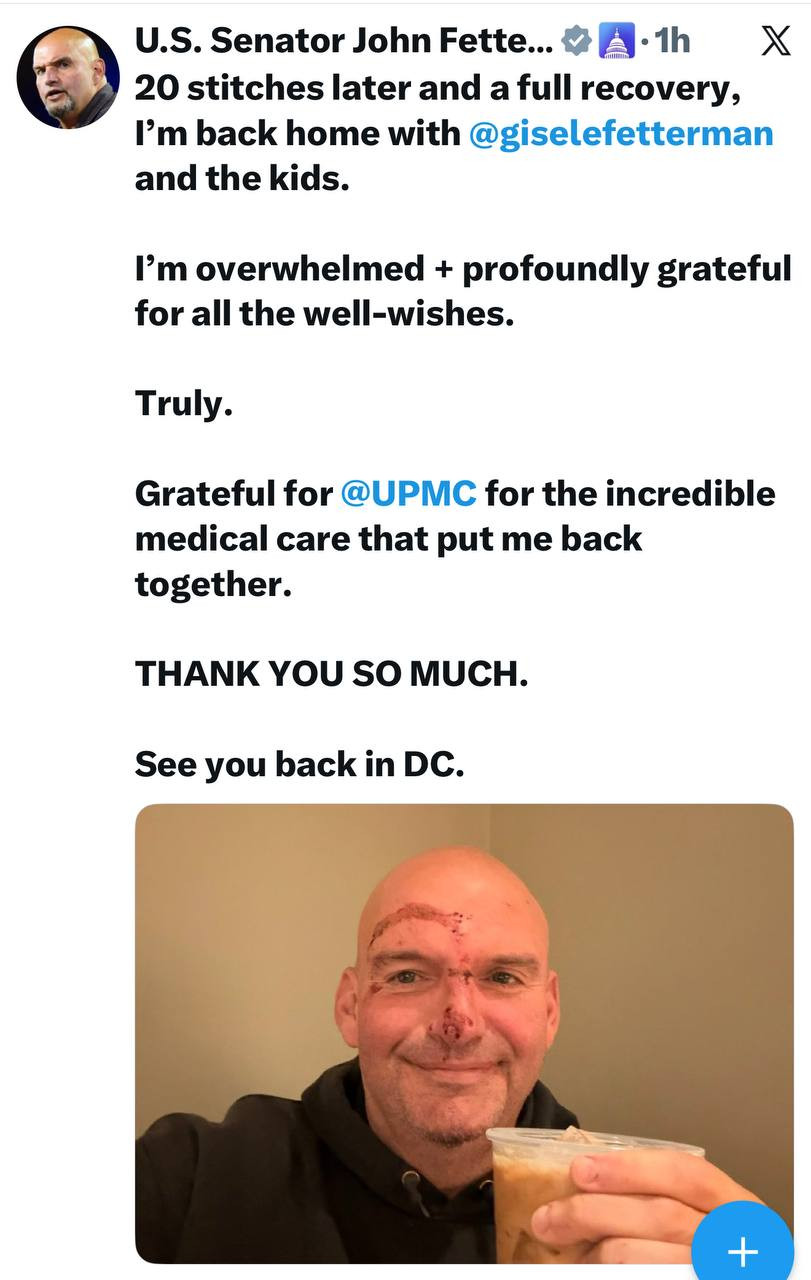This screenshot has width=811, height=1280.
Task: Tap the X (Grok) icon on the post
Action: [x=768, y=41]
